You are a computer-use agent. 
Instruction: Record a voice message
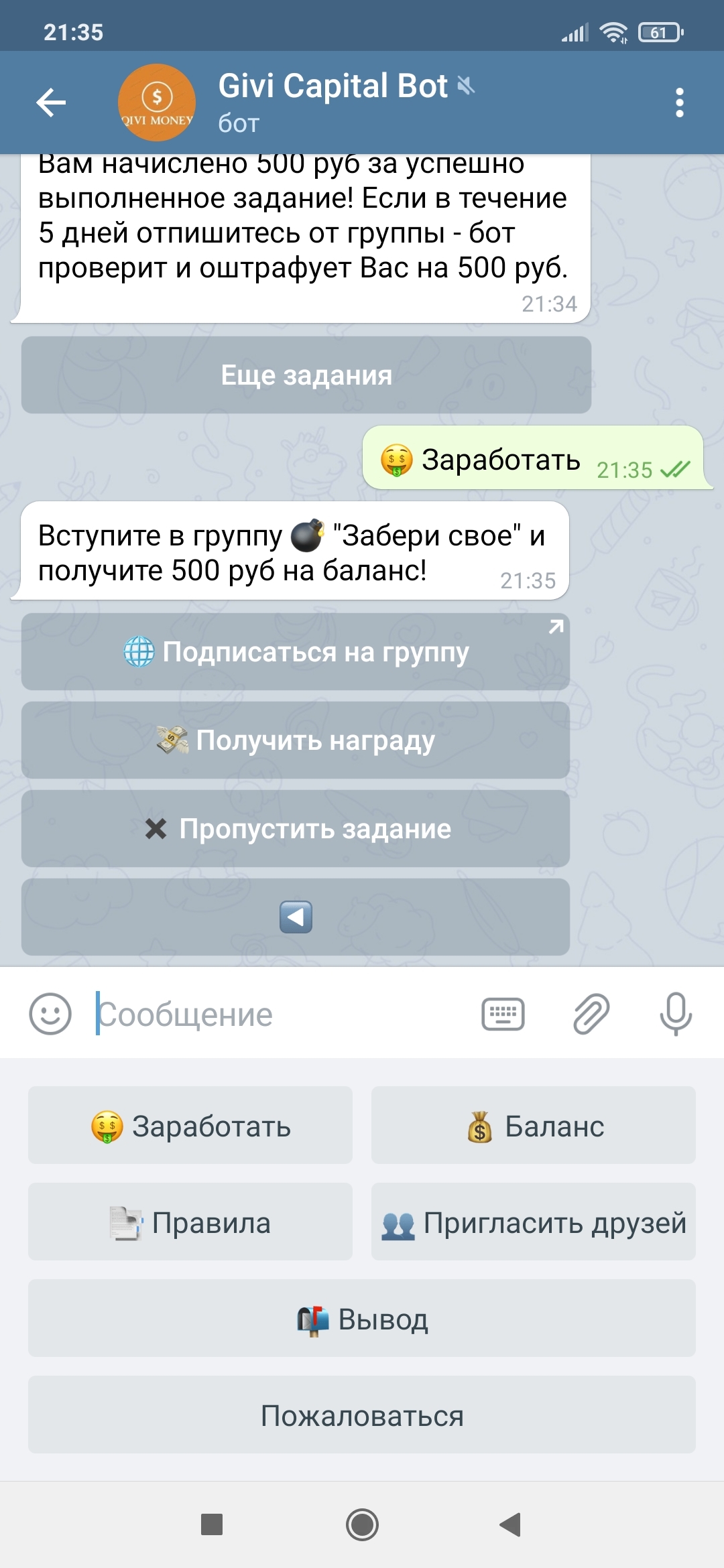(x=675, y=1014)
